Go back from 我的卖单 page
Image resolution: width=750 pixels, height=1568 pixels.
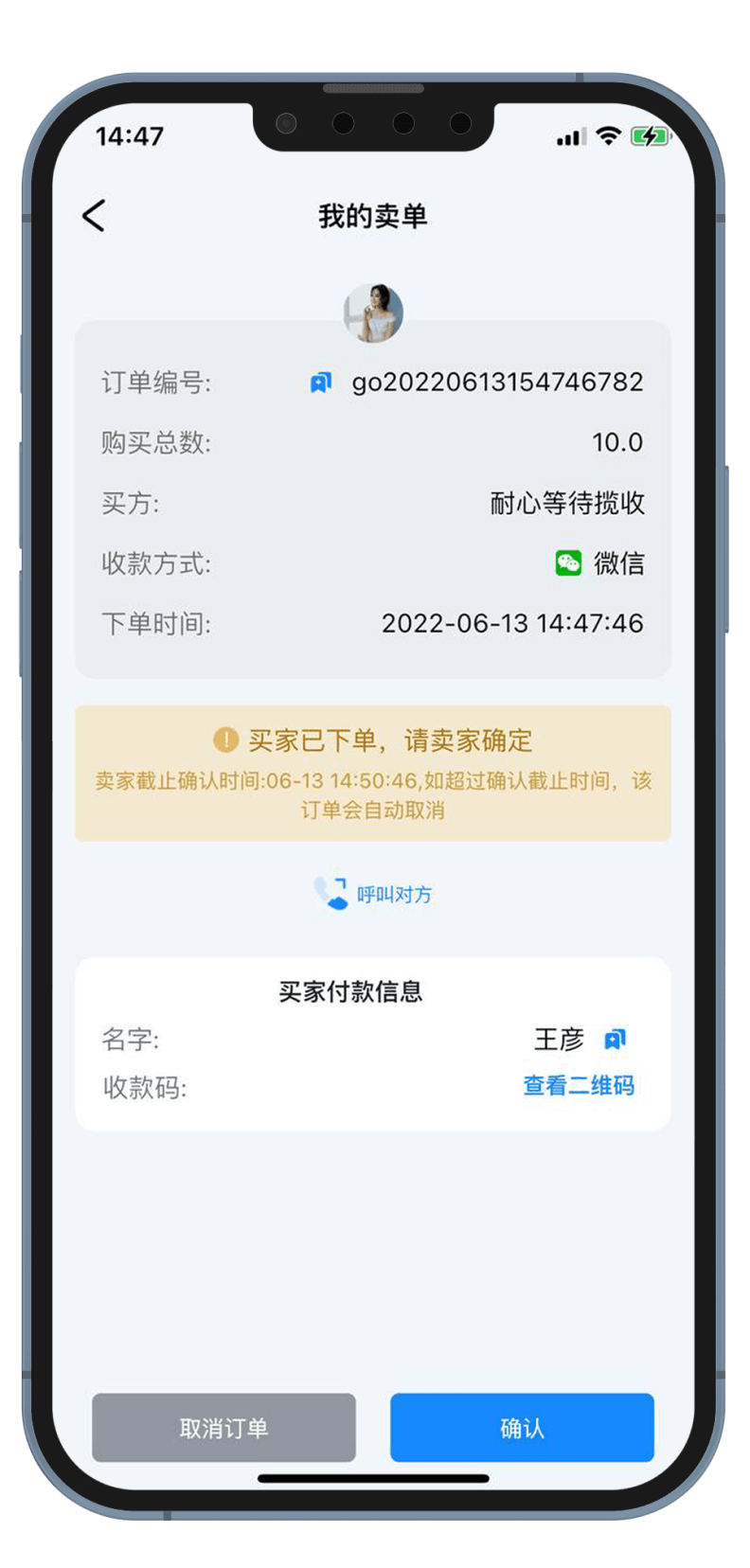[94, 216]
